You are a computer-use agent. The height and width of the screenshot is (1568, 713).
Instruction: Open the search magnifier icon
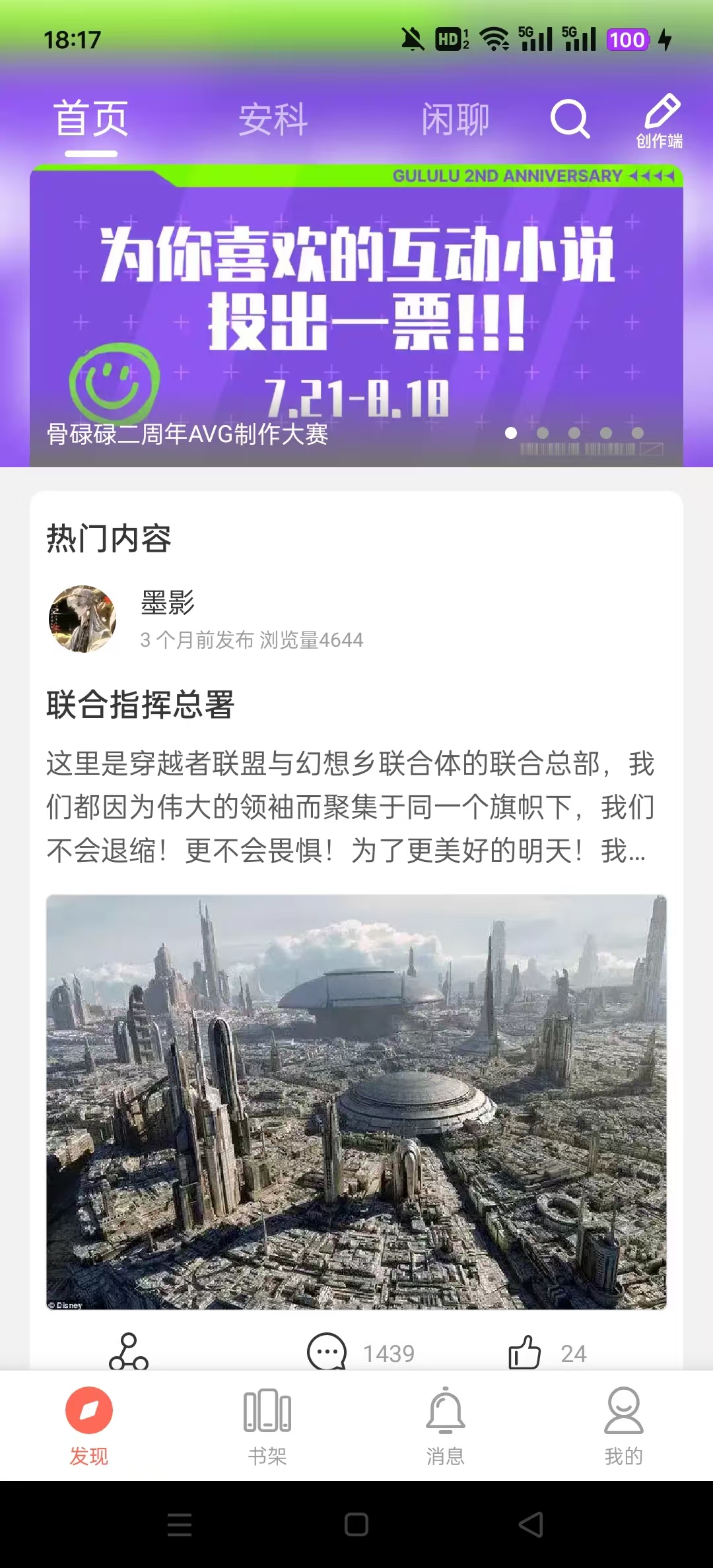pos(569,119)
